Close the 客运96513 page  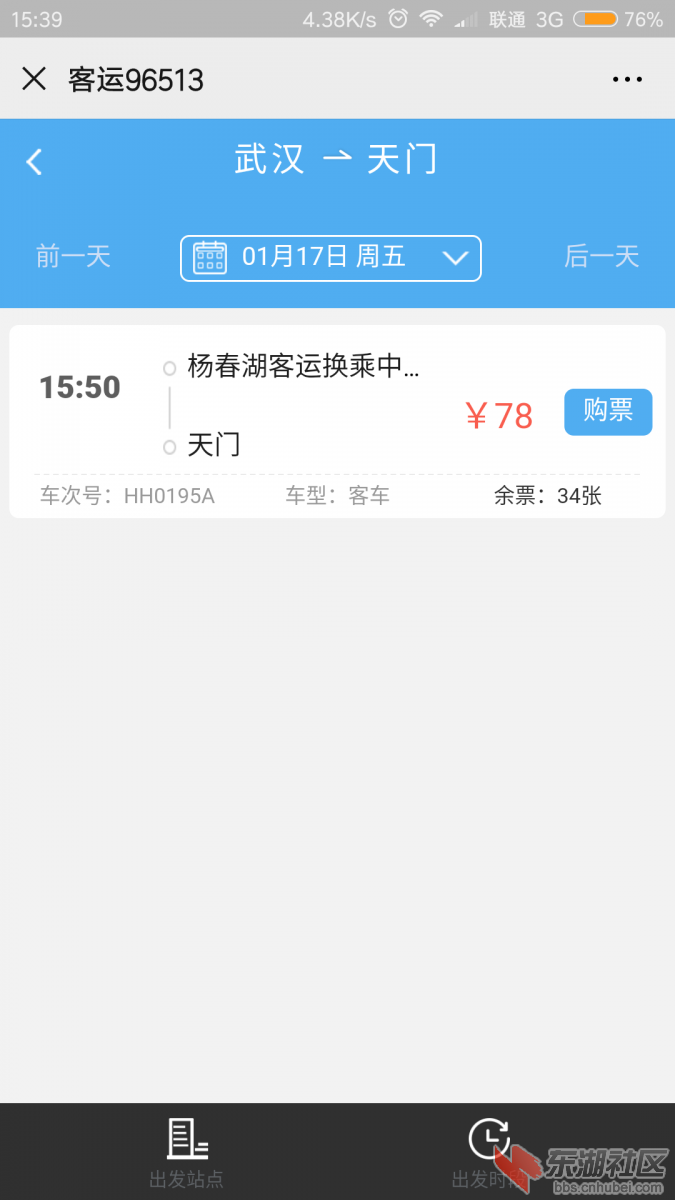(34, 79)
